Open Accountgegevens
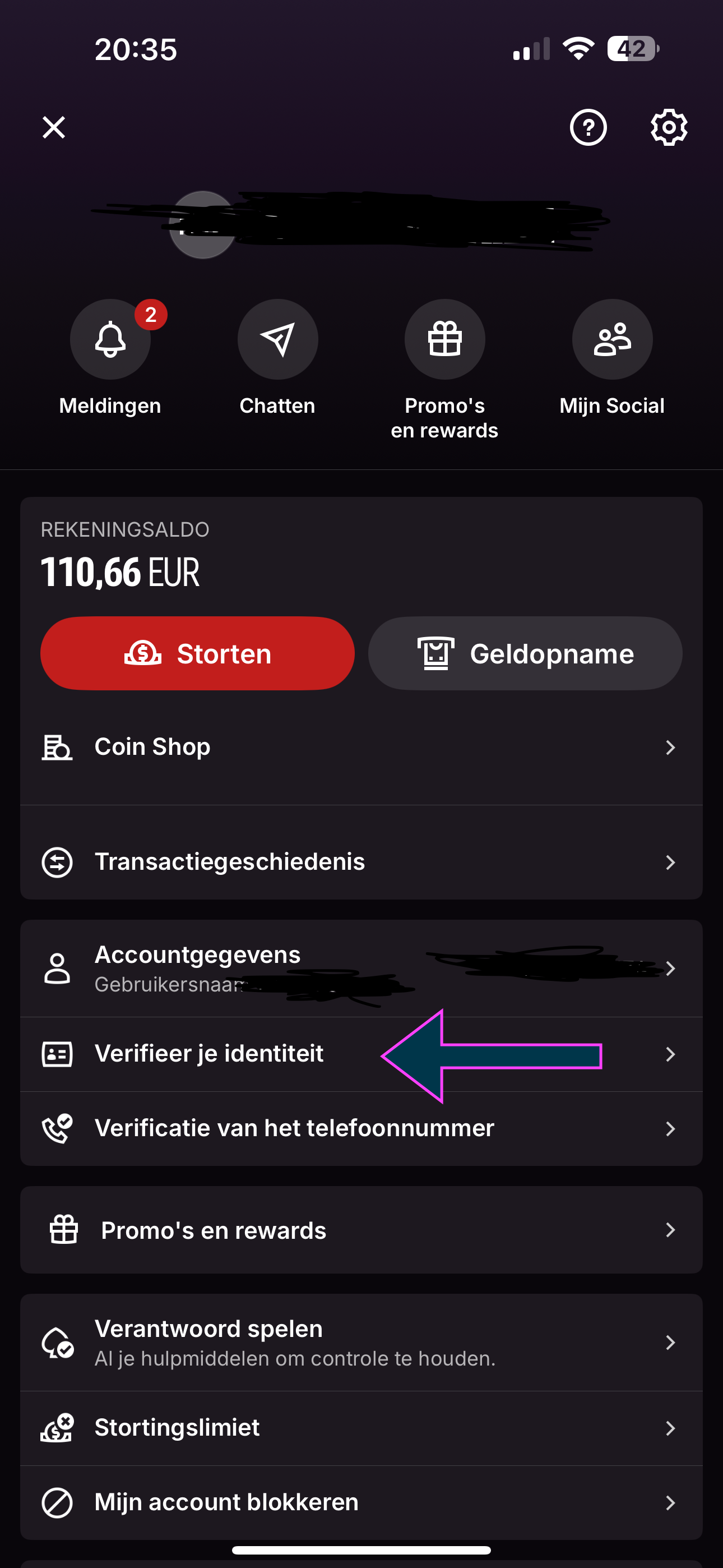This screenshot has height=1568, width=723. point(361,969)
